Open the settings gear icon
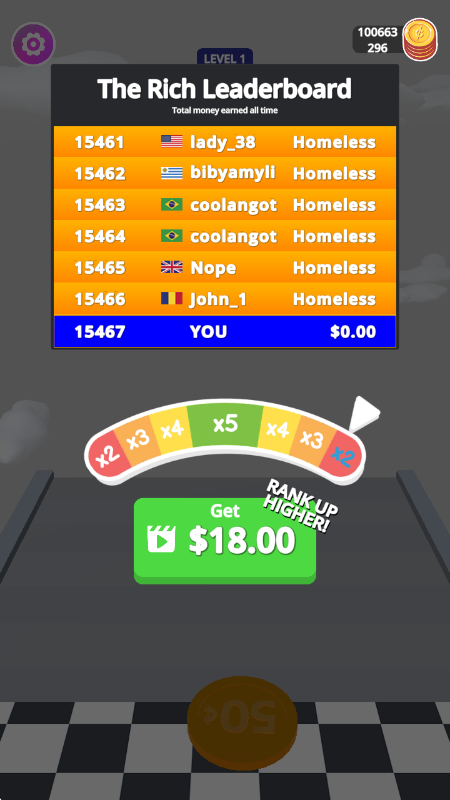This screenshot has height=800, width=450. [x=33, y=44]
